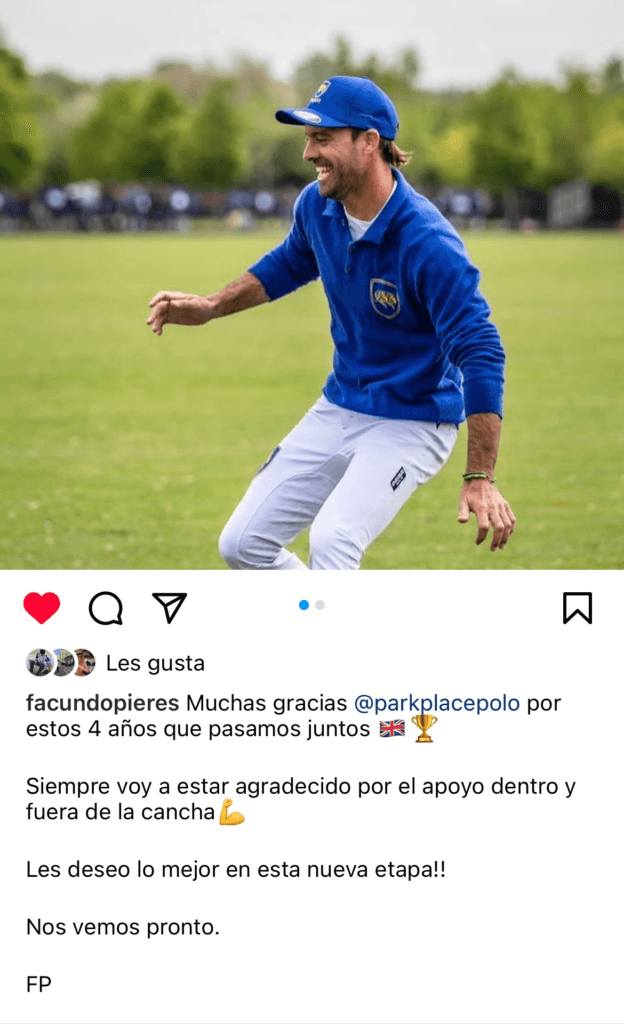Open comments with the speech bubble icon

(105, 607)
